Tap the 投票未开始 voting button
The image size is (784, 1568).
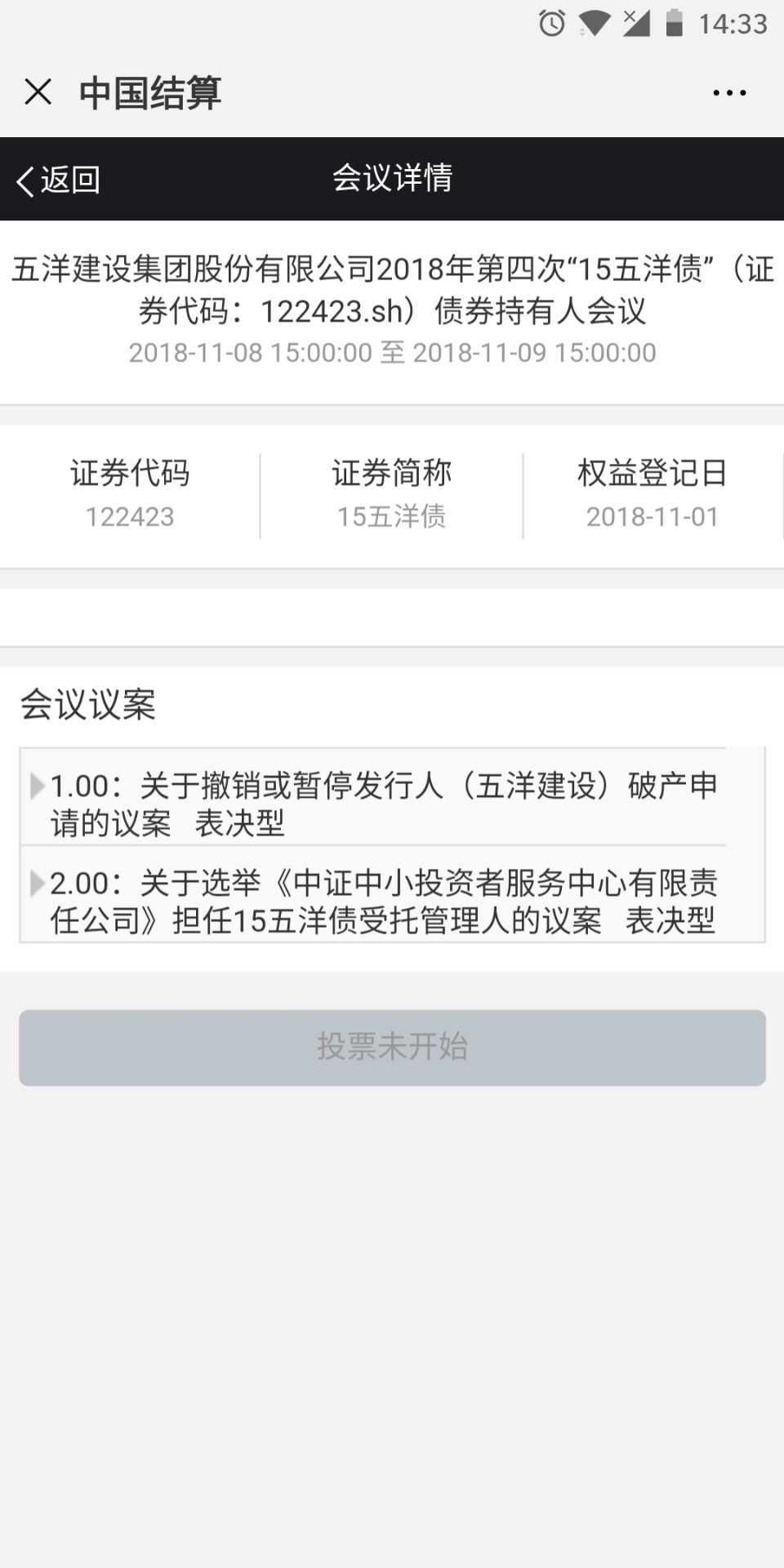pyautogui.click(x=392, y=1047)
